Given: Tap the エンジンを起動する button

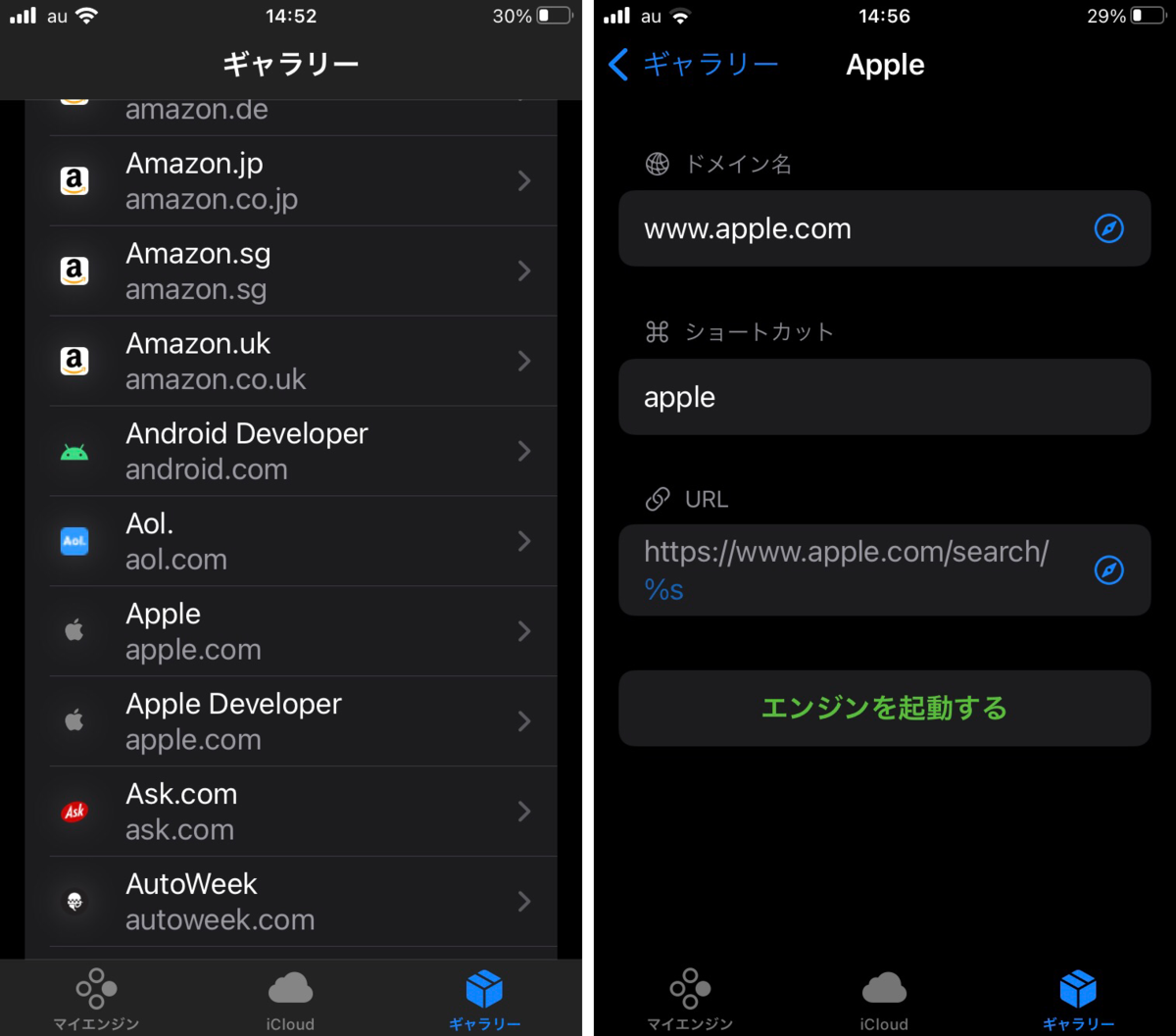Looking at the screenshot, I should tap(884, 708).
